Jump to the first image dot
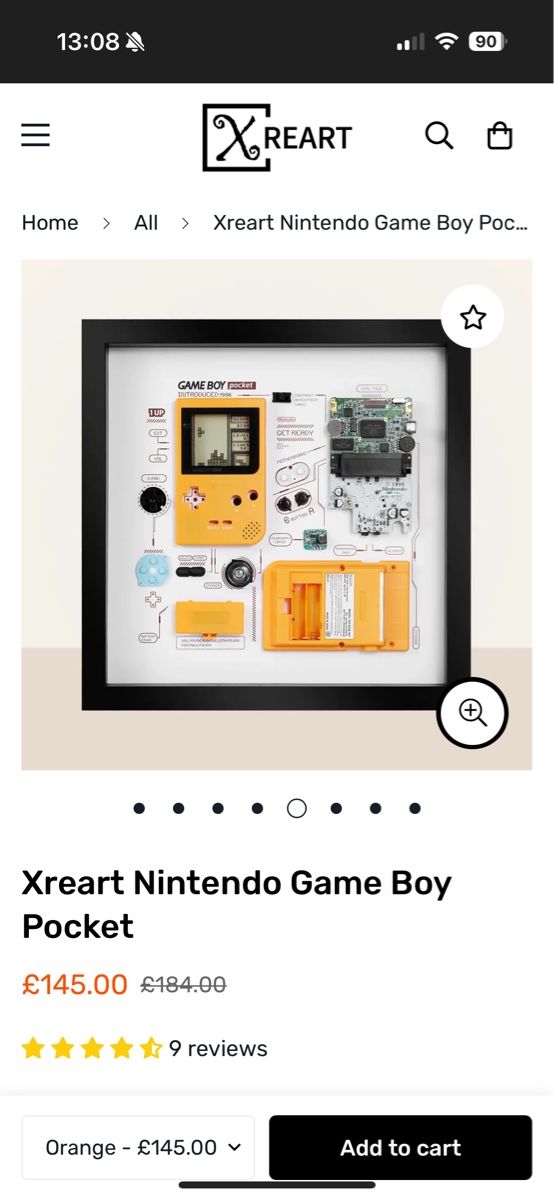The image size is (554, 1200). [x=139, y=808]
